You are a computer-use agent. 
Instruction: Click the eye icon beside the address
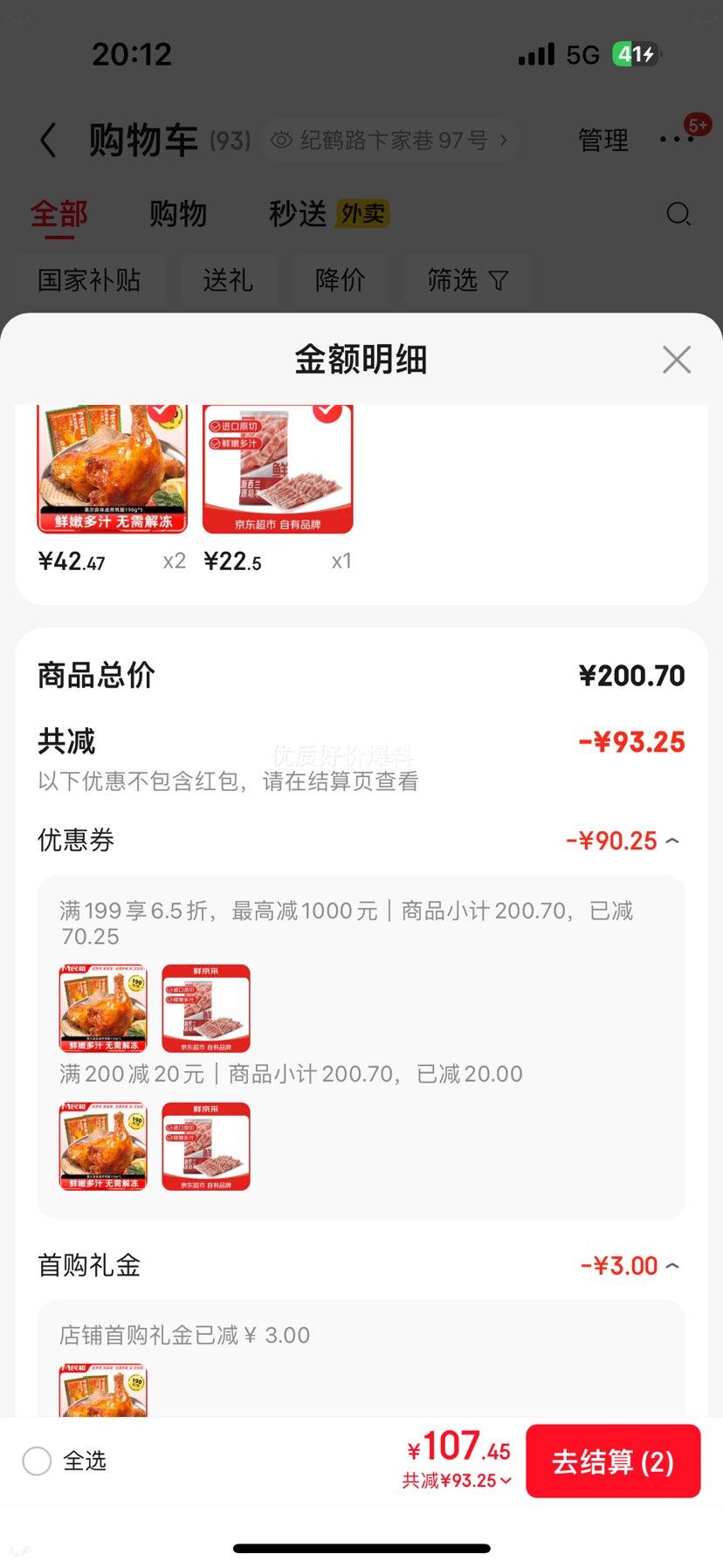[280, 140]
